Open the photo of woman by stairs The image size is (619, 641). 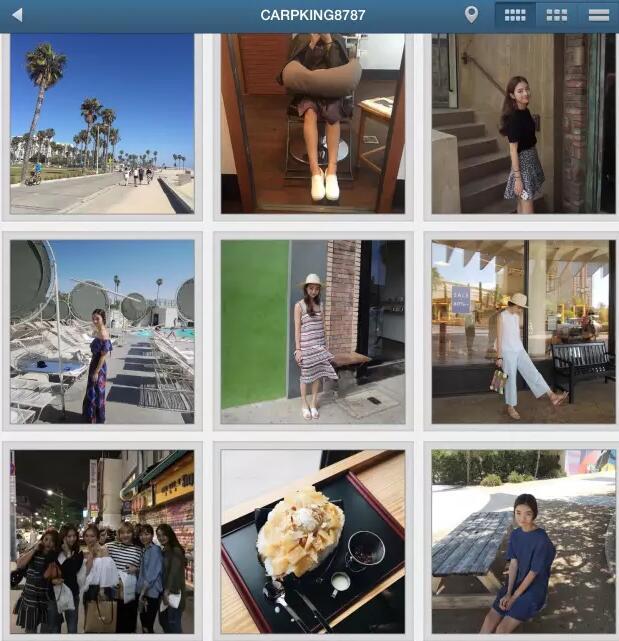point(523,123)
